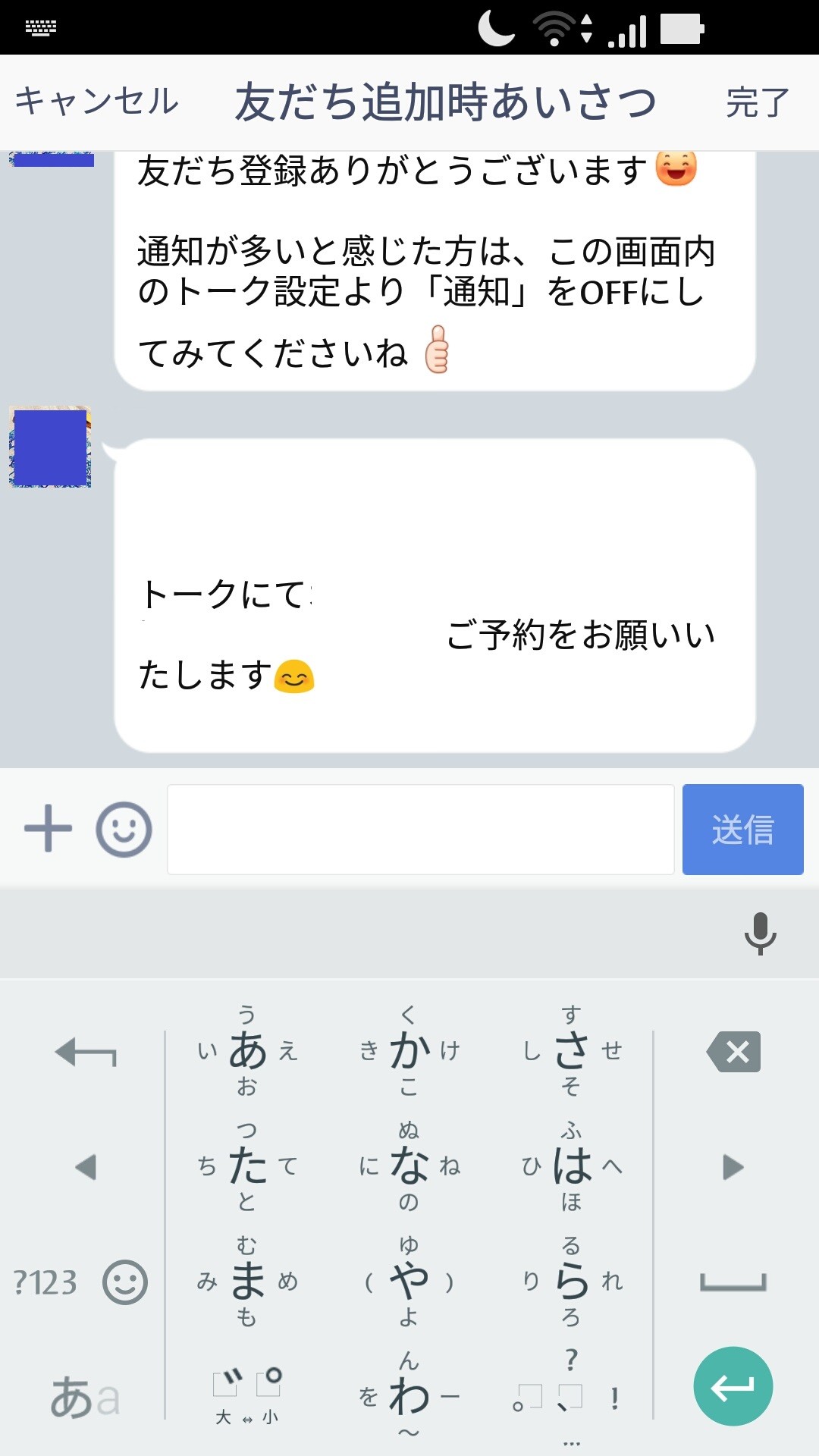
Task: Hit the green enter key
Action: (x=733, y=1386)
